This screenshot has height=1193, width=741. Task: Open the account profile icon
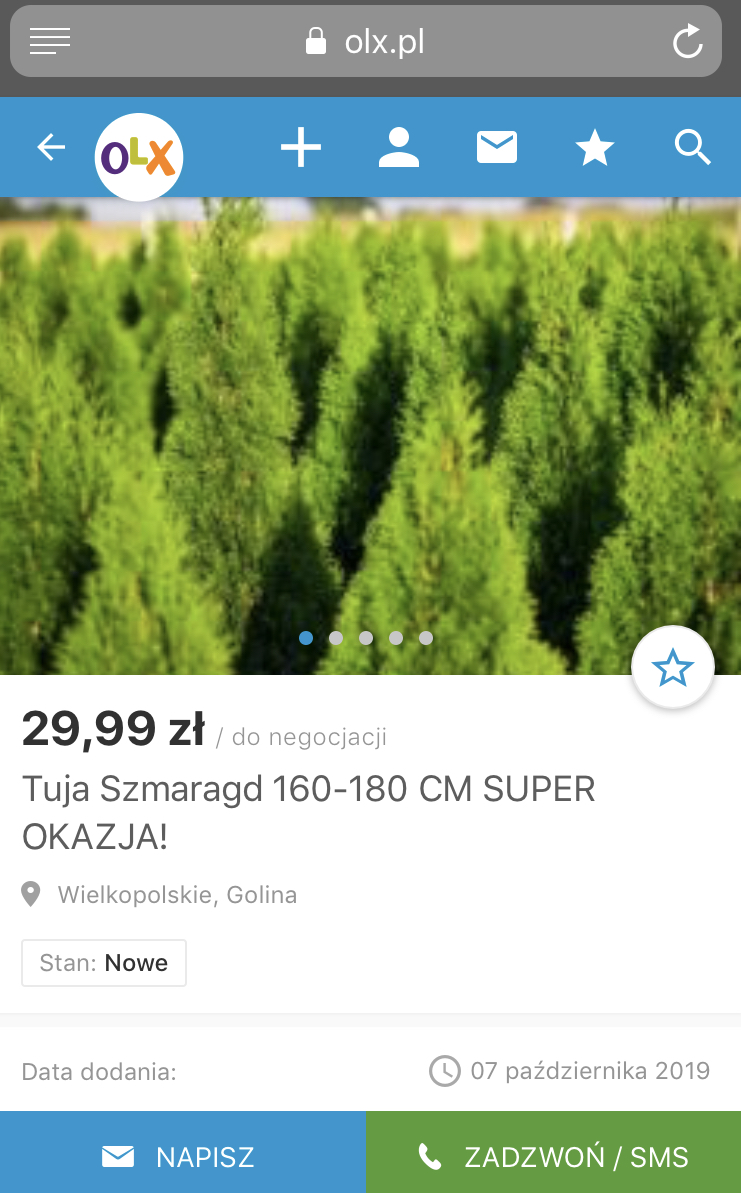tap(398, 148)
